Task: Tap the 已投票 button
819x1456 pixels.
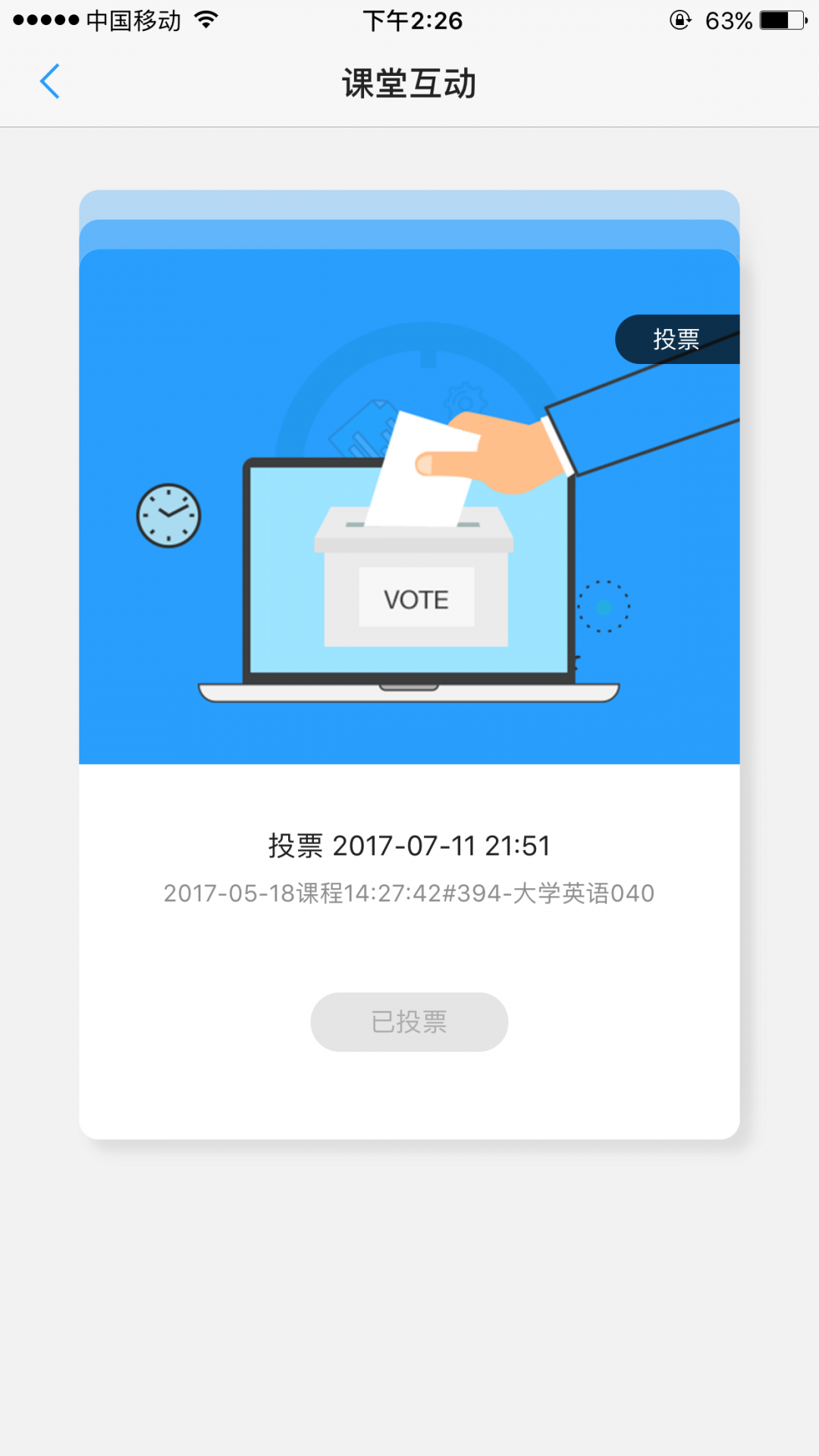Action: (x=409, y=1021)
